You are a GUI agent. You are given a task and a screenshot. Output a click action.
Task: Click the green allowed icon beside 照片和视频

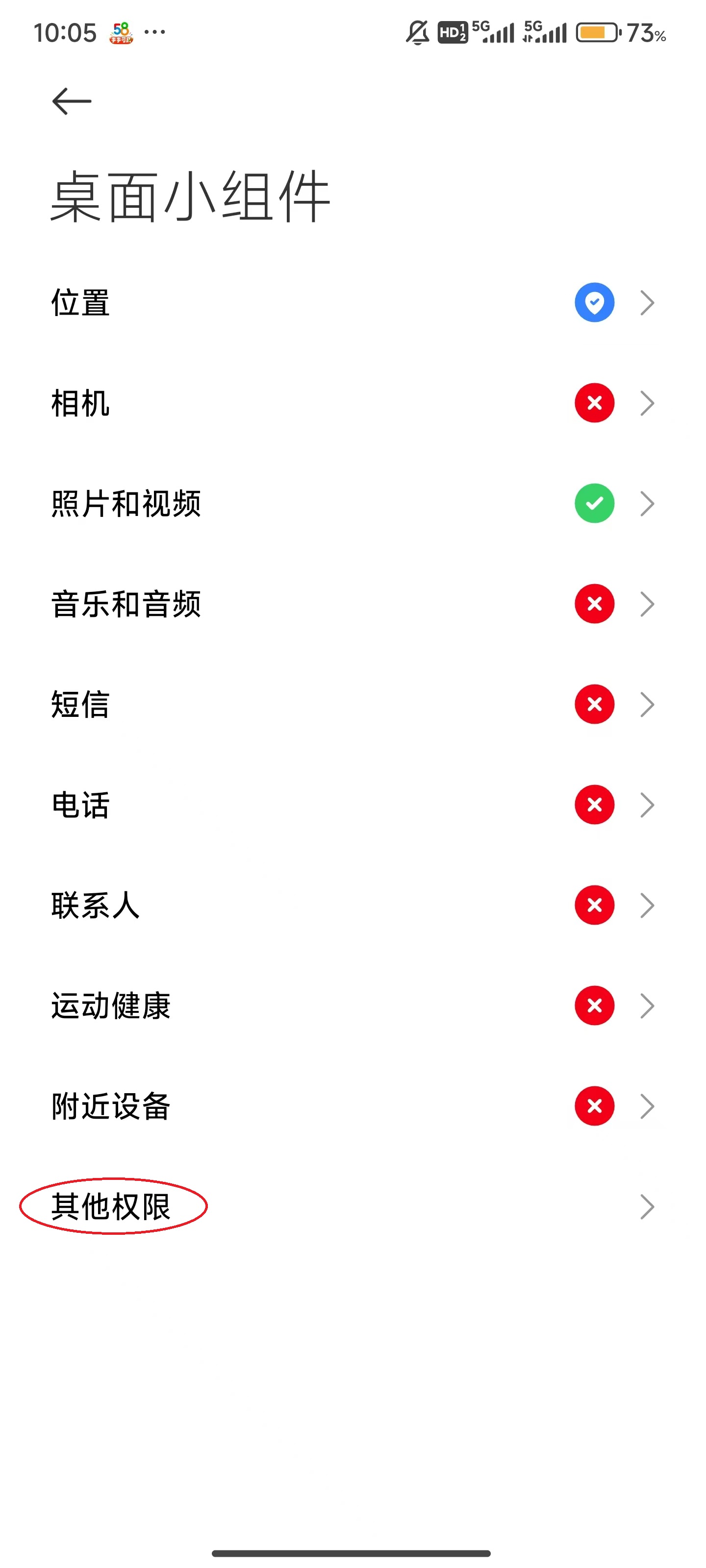(594, 503)
